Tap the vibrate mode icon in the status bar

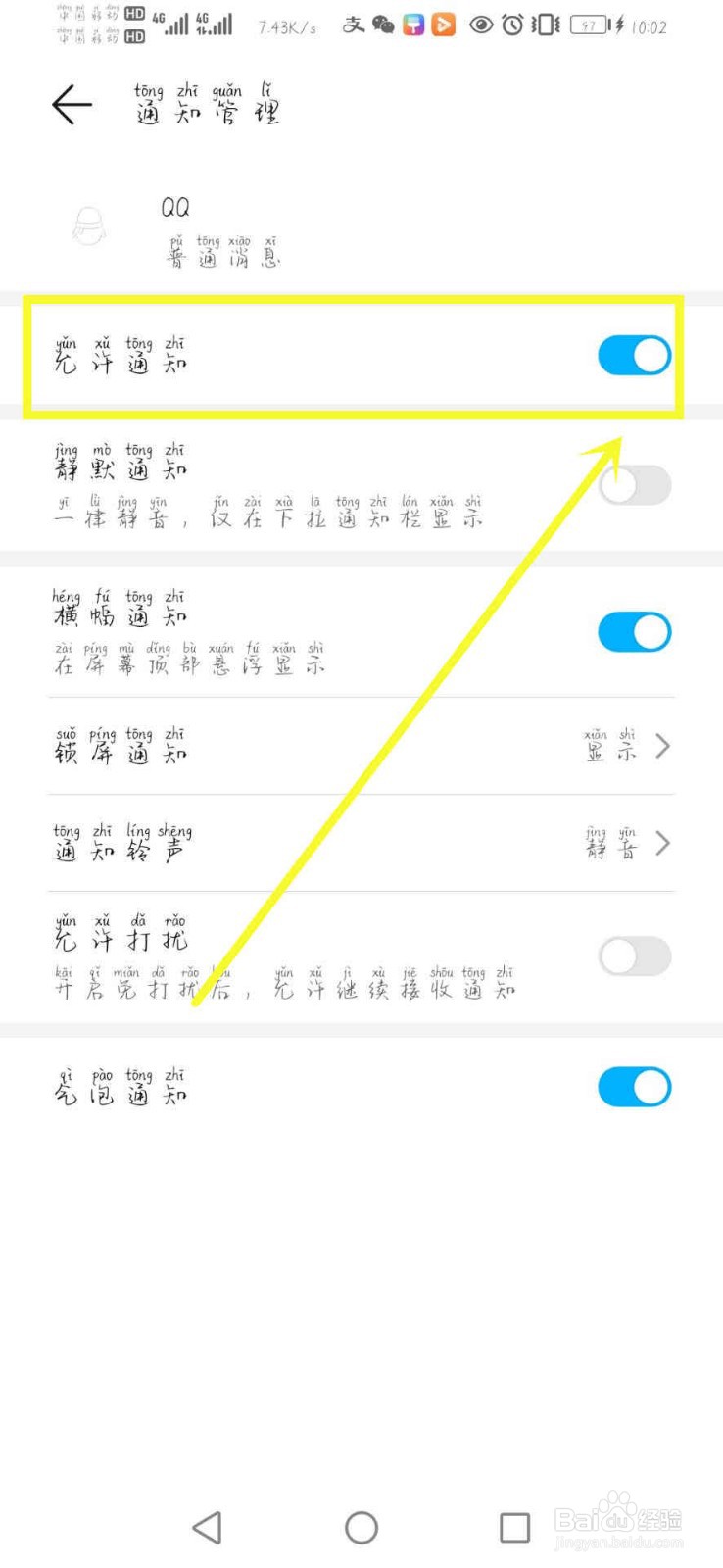point(542,26)
